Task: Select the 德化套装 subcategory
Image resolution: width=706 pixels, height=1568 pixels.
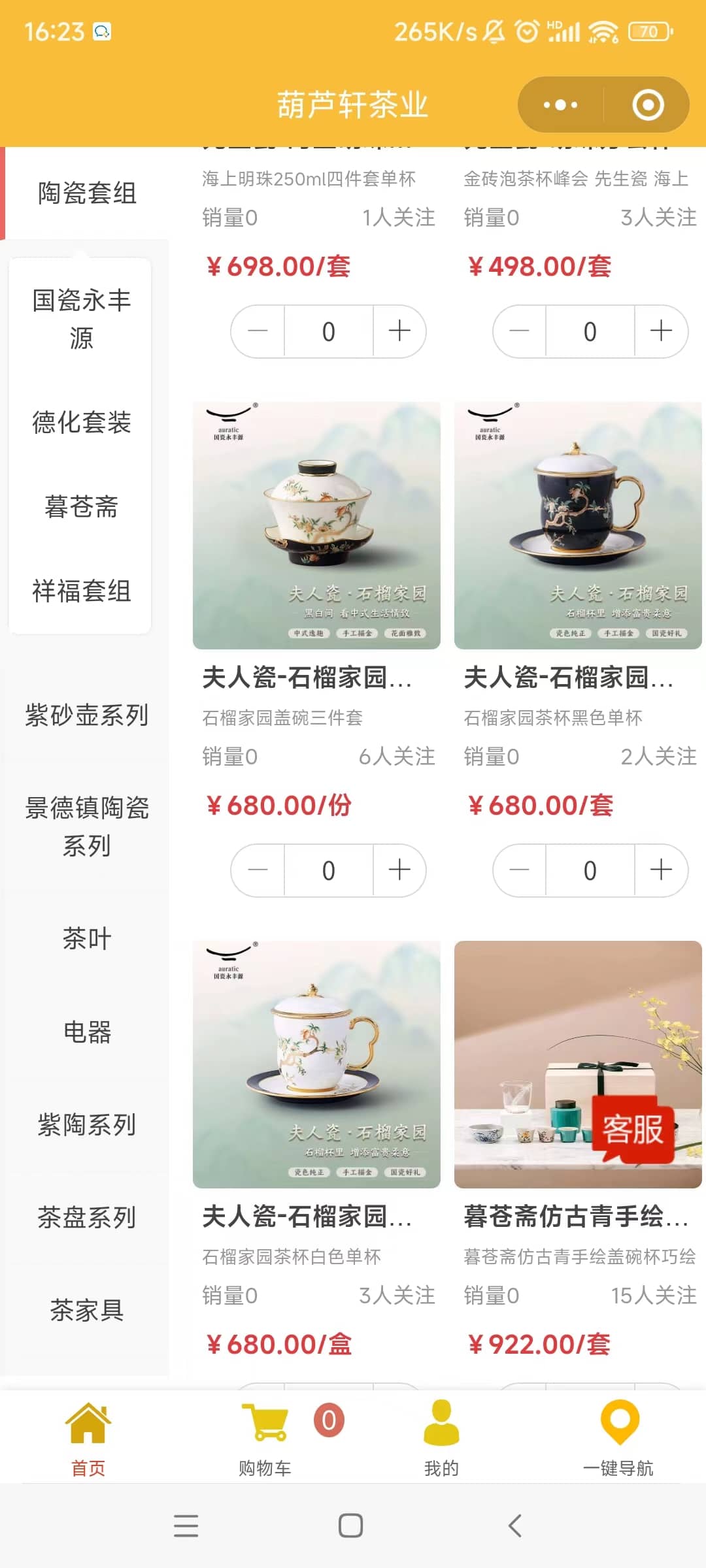Action: click(x=81, y=422)
